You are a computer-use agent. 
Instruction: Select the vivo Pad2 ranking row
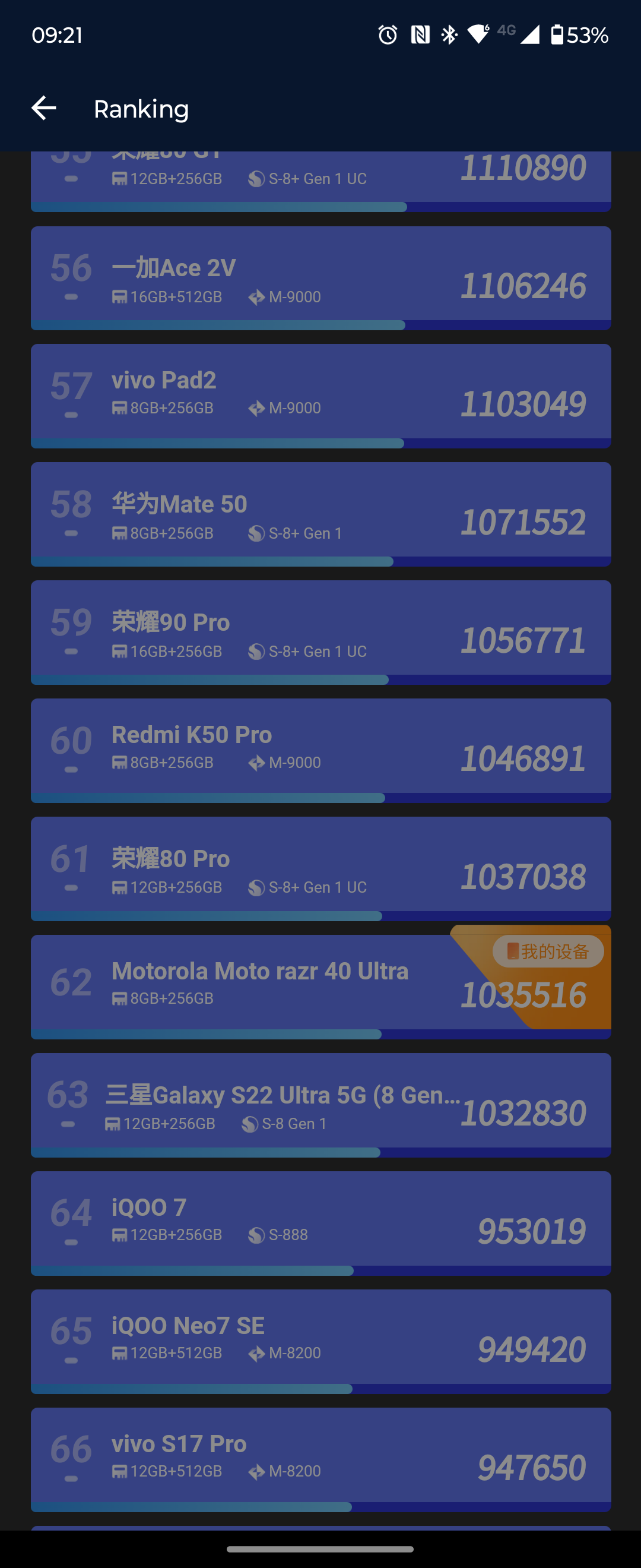pyautogui.click(x=320, y=396)
